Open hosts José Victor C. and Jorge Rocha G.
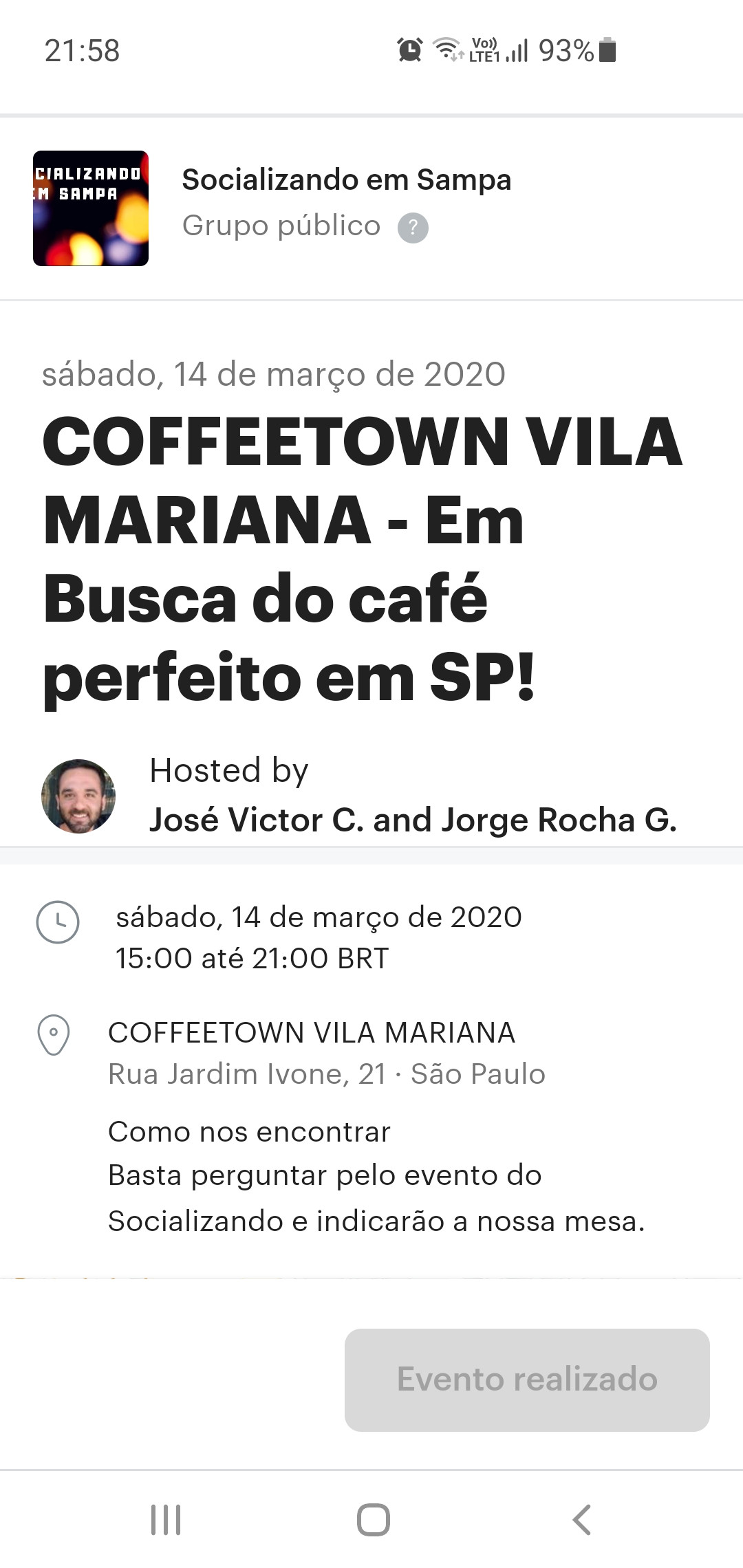 [x=414, y=820]
